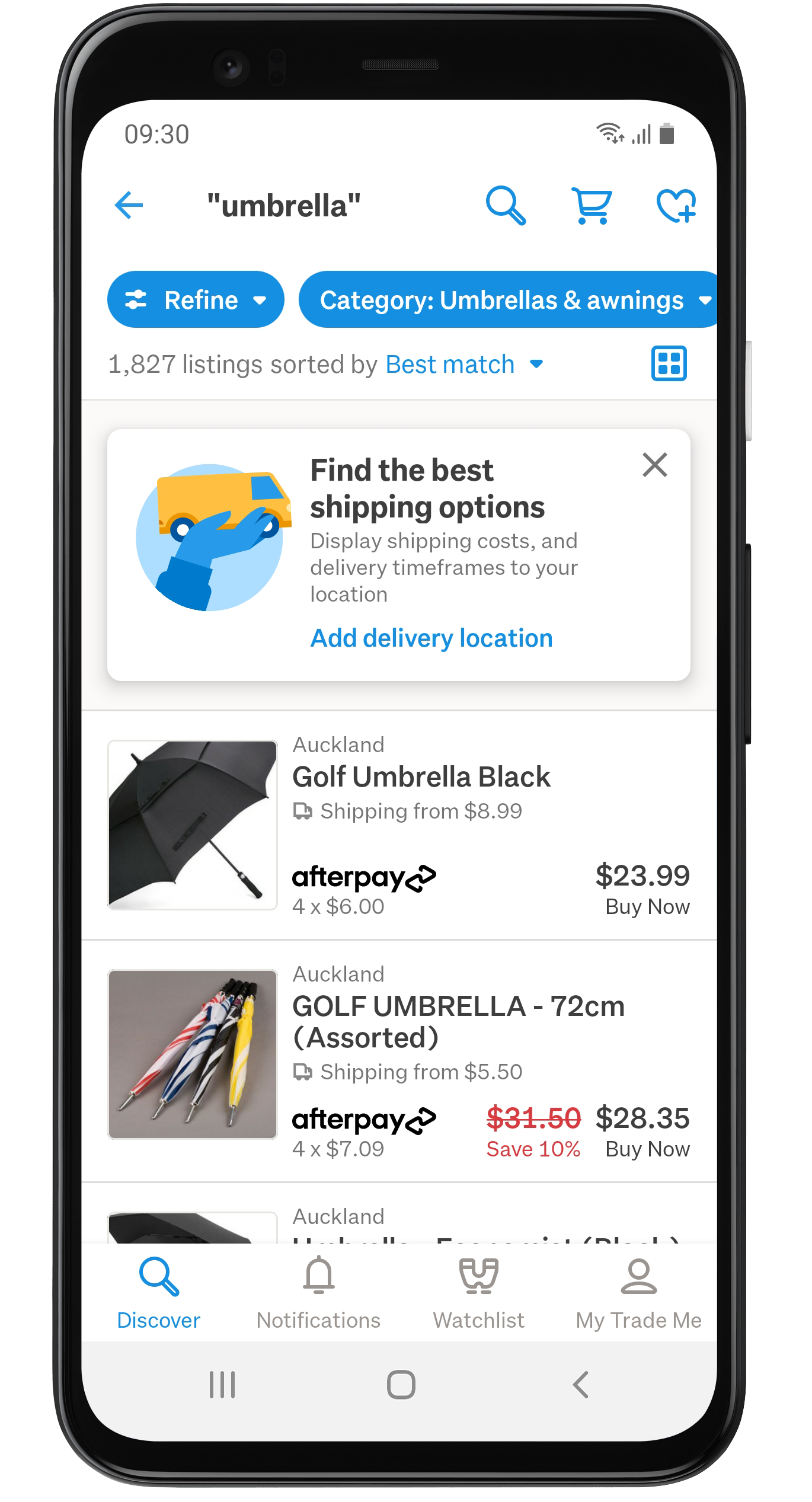Open the Golf Umbrella Black listing
812x1502 pixels.
(399, 825)
